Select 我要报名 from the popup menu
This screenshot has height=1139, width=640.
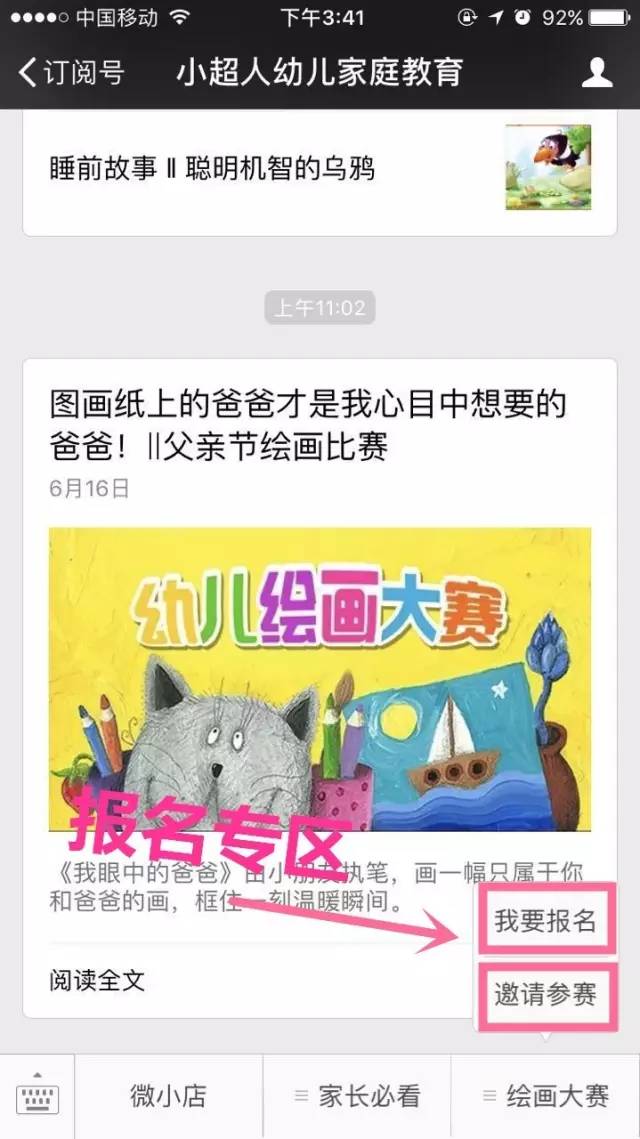click(545, 921)
